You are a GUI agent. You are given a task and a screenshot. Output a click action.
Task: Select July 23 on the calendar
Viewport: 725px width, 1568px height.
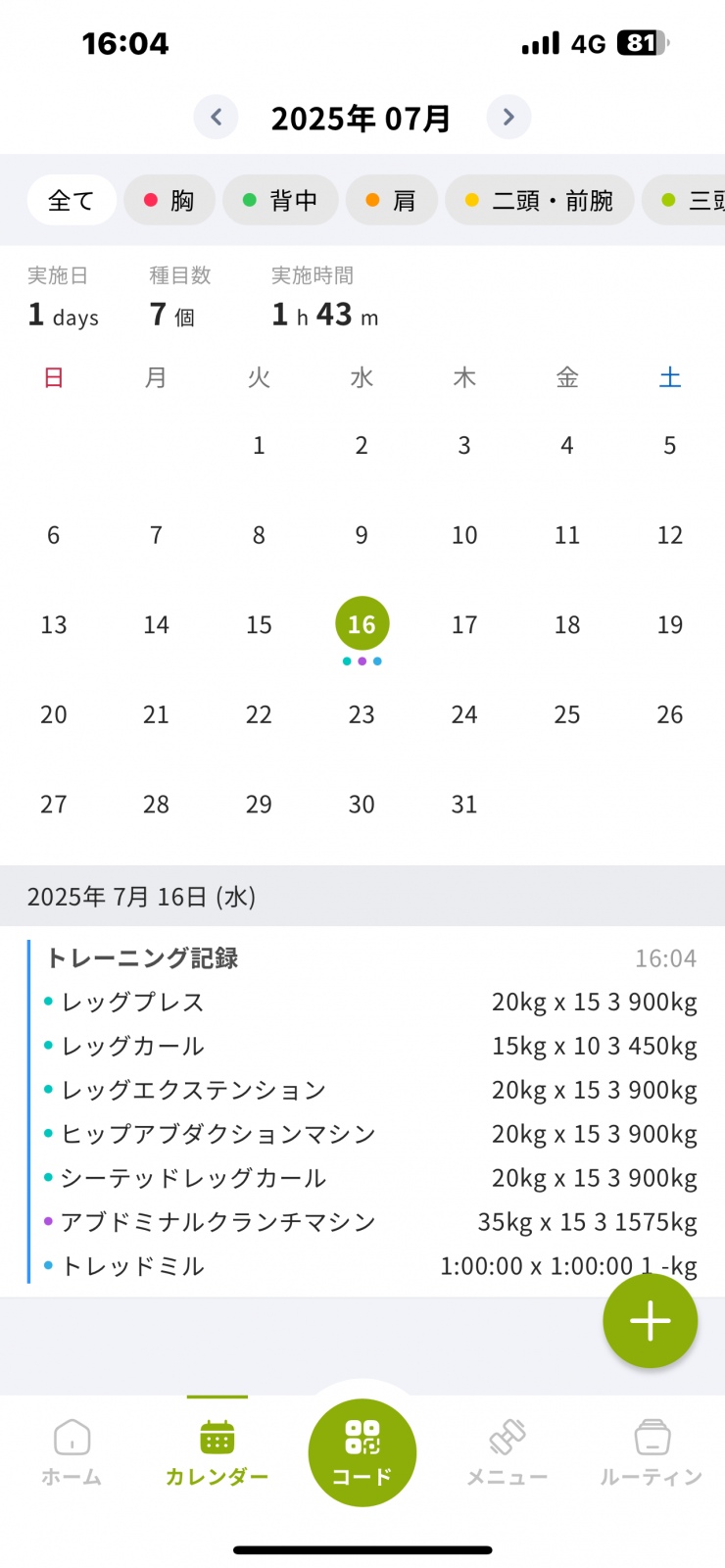[x=362, y=714]
